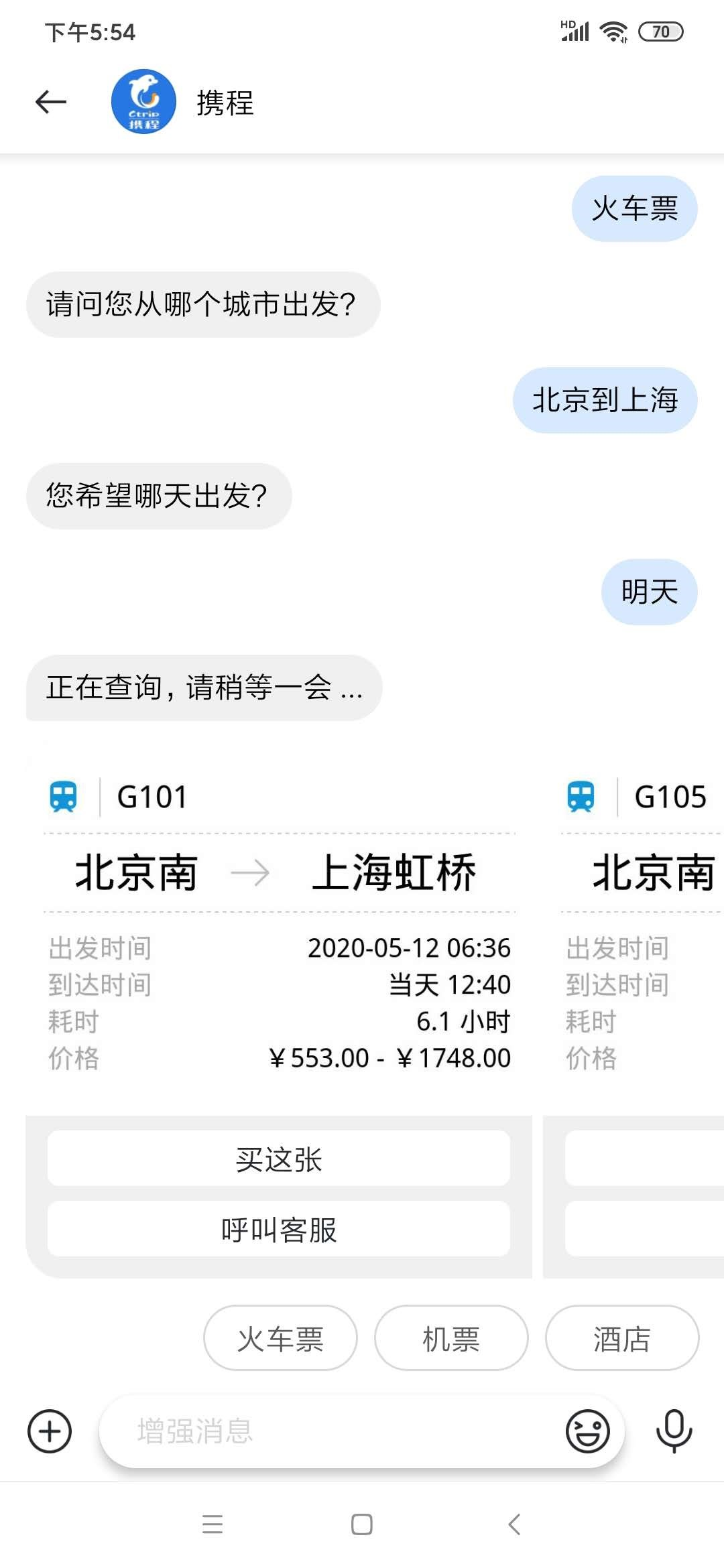This screenshot has width=724, height=1568.
Task: Choose the 酒店 suggestion chip
Action: point(622,1339)
